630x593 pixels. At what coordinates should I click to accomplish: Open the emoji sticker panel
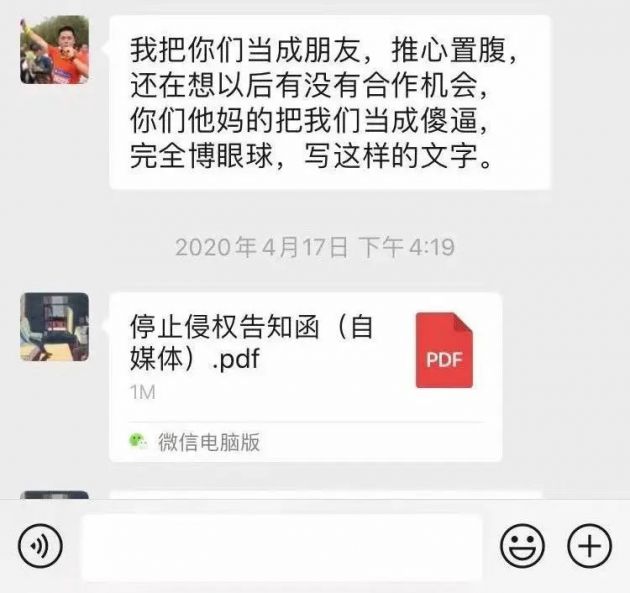click(x=522, y=546)
